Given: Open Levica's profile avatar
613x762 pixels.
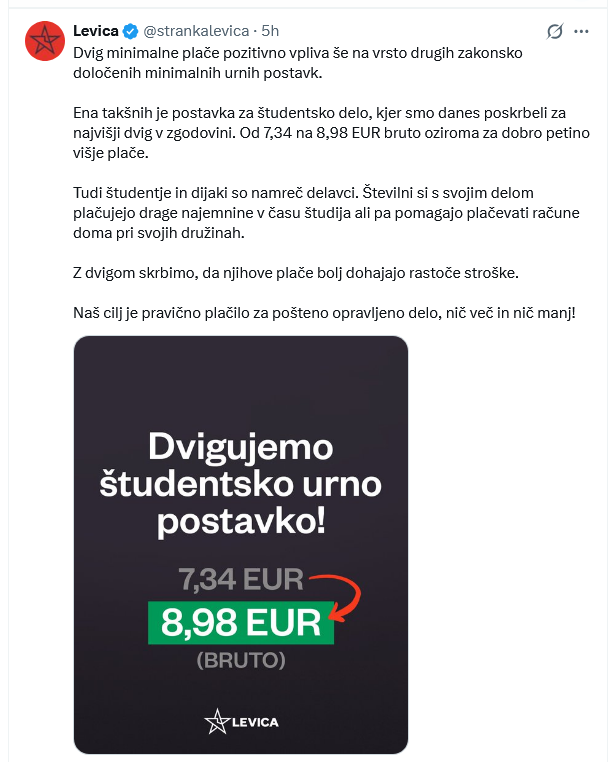Looking at the screenshot, I should (45, 41).
